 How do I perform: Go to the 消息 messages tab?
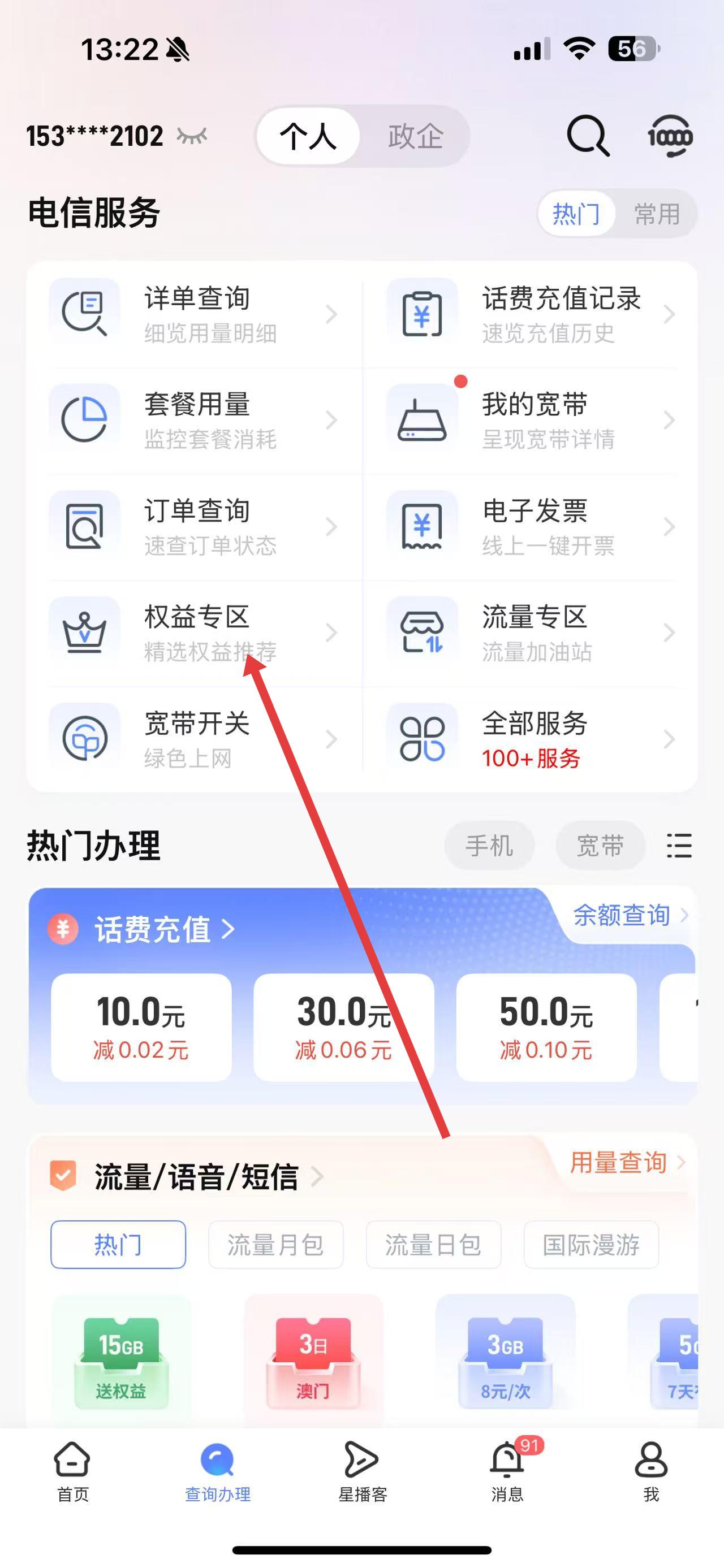(507, 1471)
